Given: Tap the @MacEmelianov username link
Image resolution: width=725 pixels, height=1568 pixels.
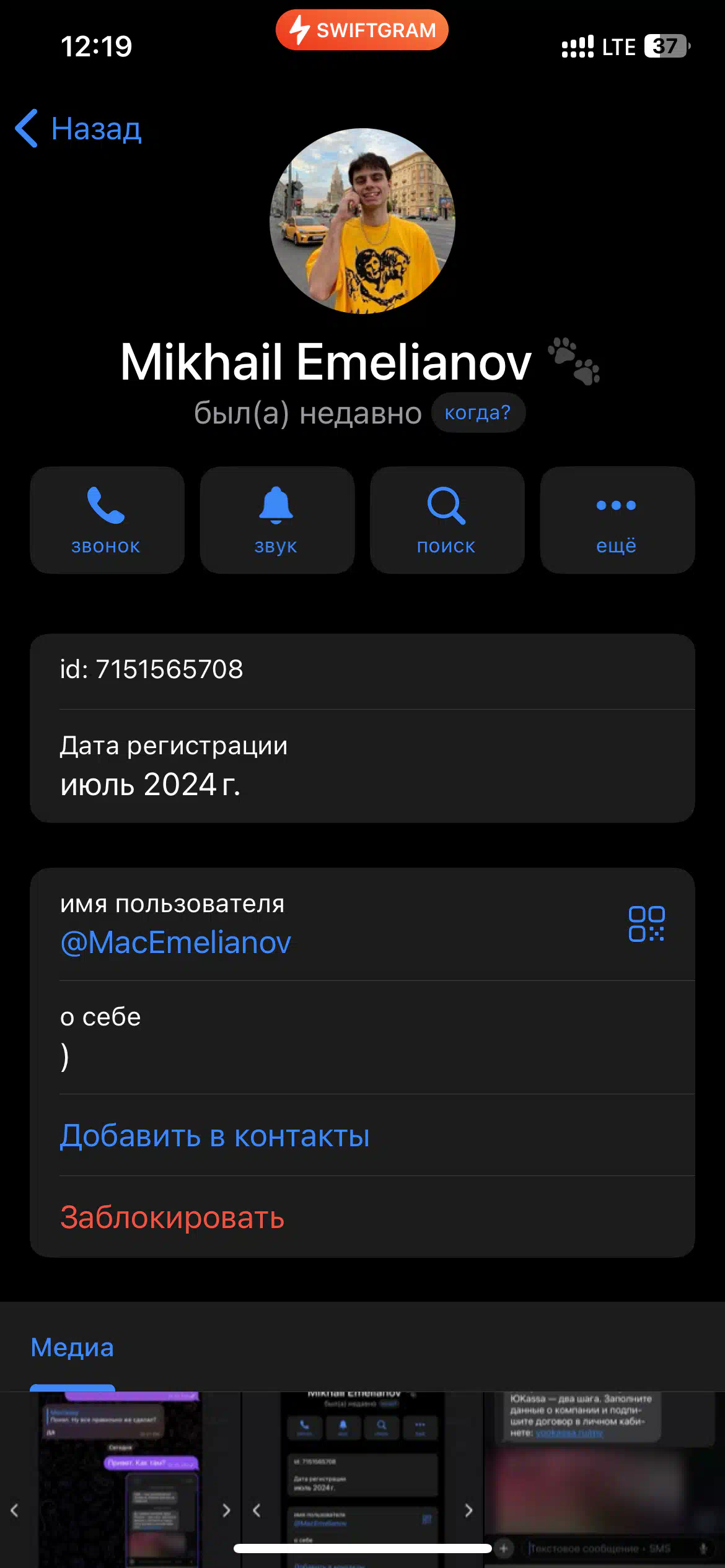Looking at the screenshot, I should point(175,943).
